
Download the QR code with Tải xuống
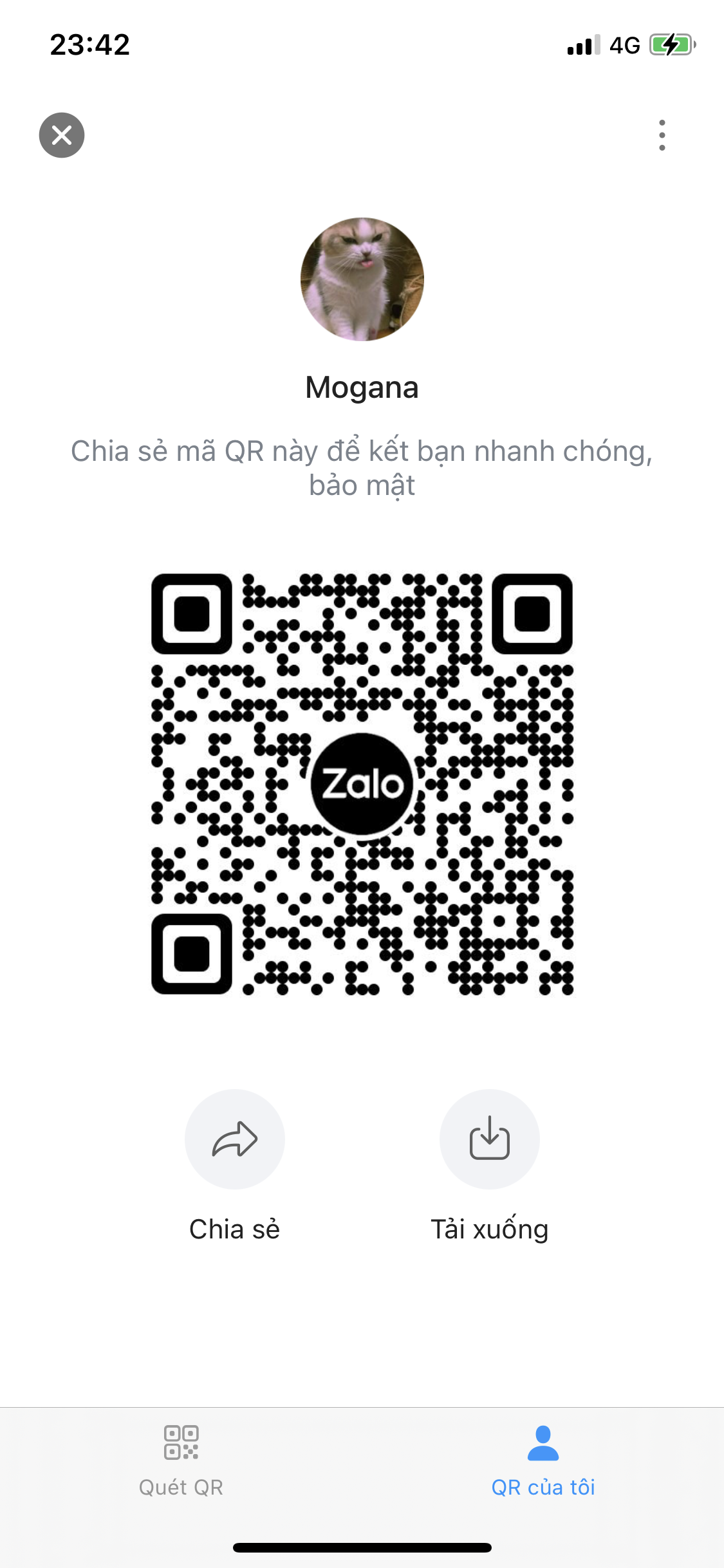tap(490, 1139)
